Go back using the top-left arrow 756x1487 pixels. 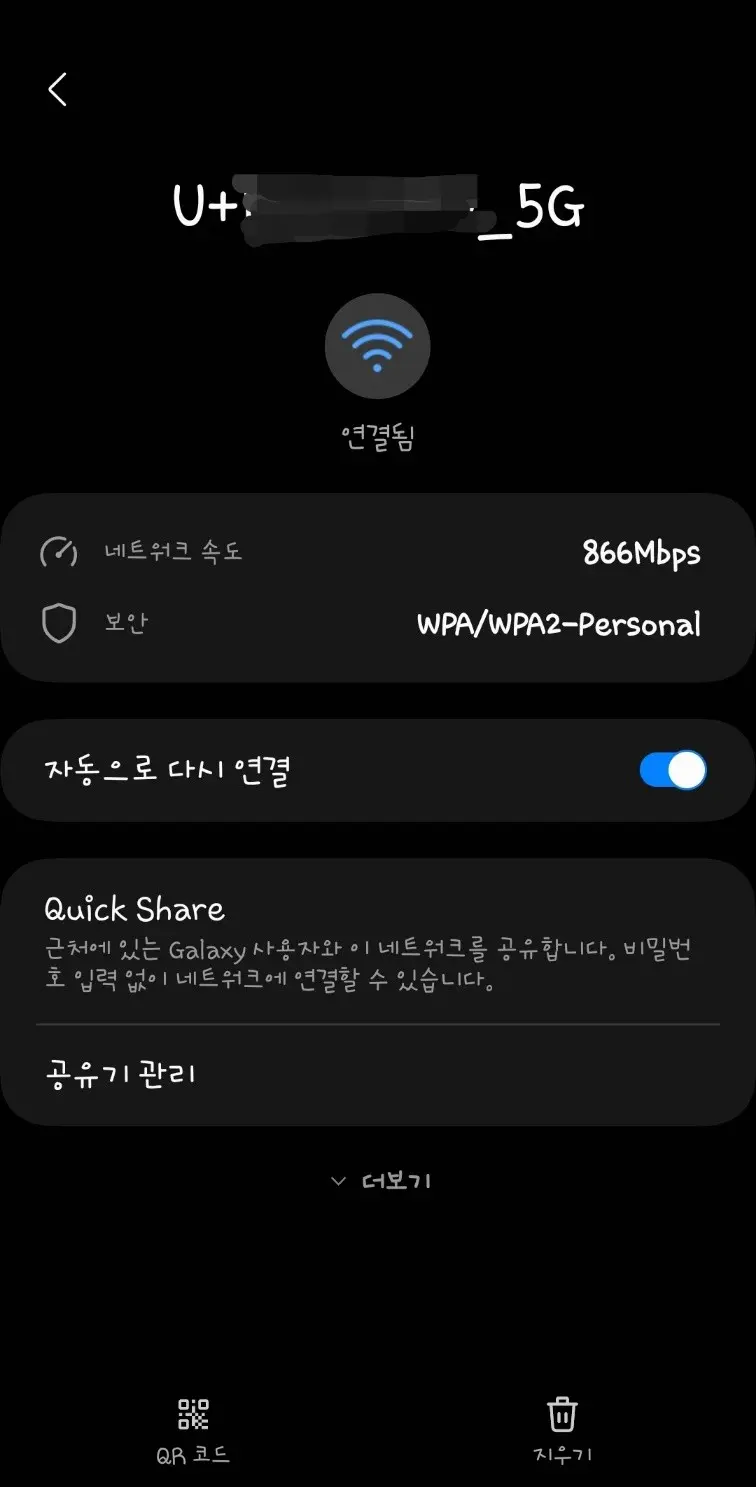(58, 89)
